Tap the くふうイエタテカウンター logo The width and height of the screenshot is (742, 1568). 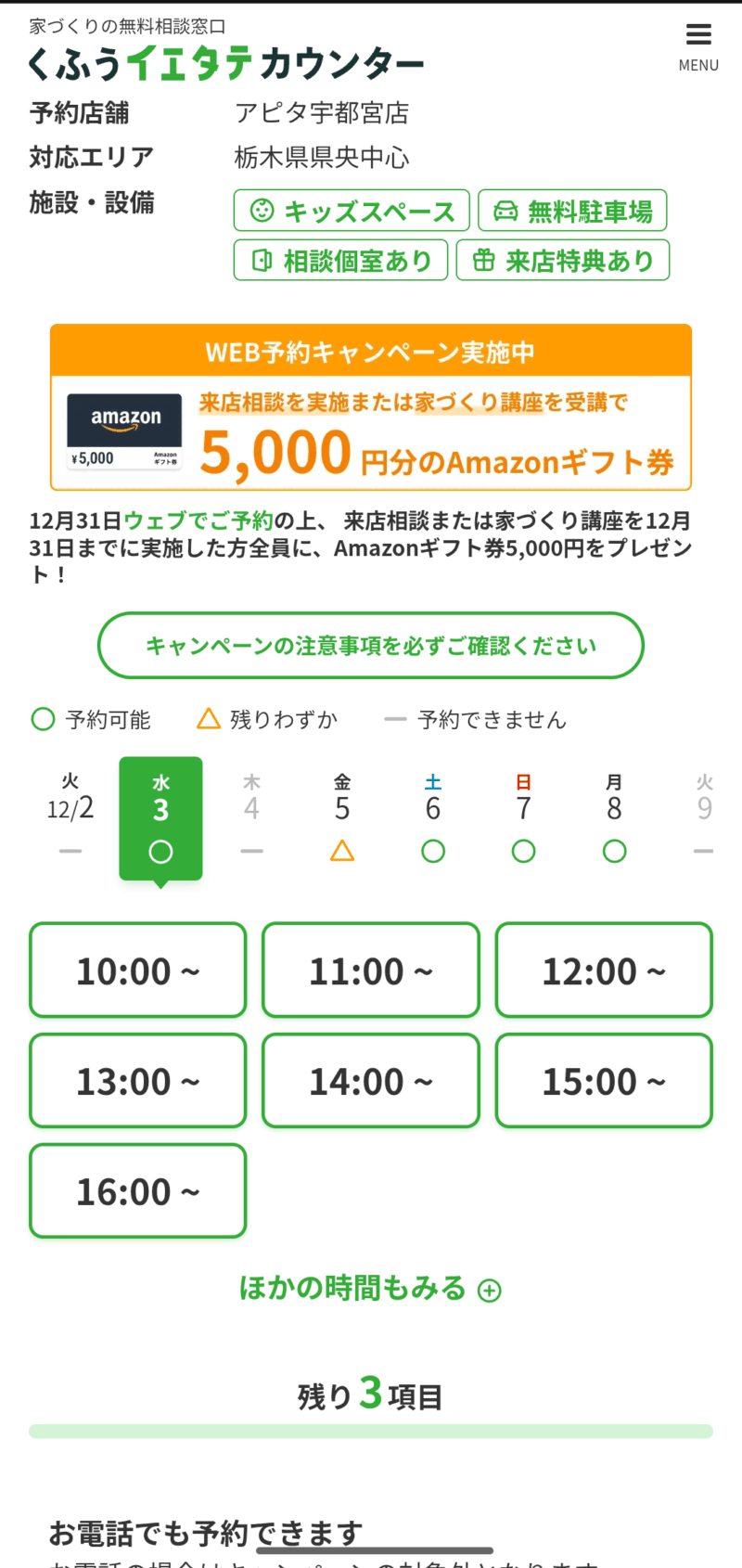226,62
